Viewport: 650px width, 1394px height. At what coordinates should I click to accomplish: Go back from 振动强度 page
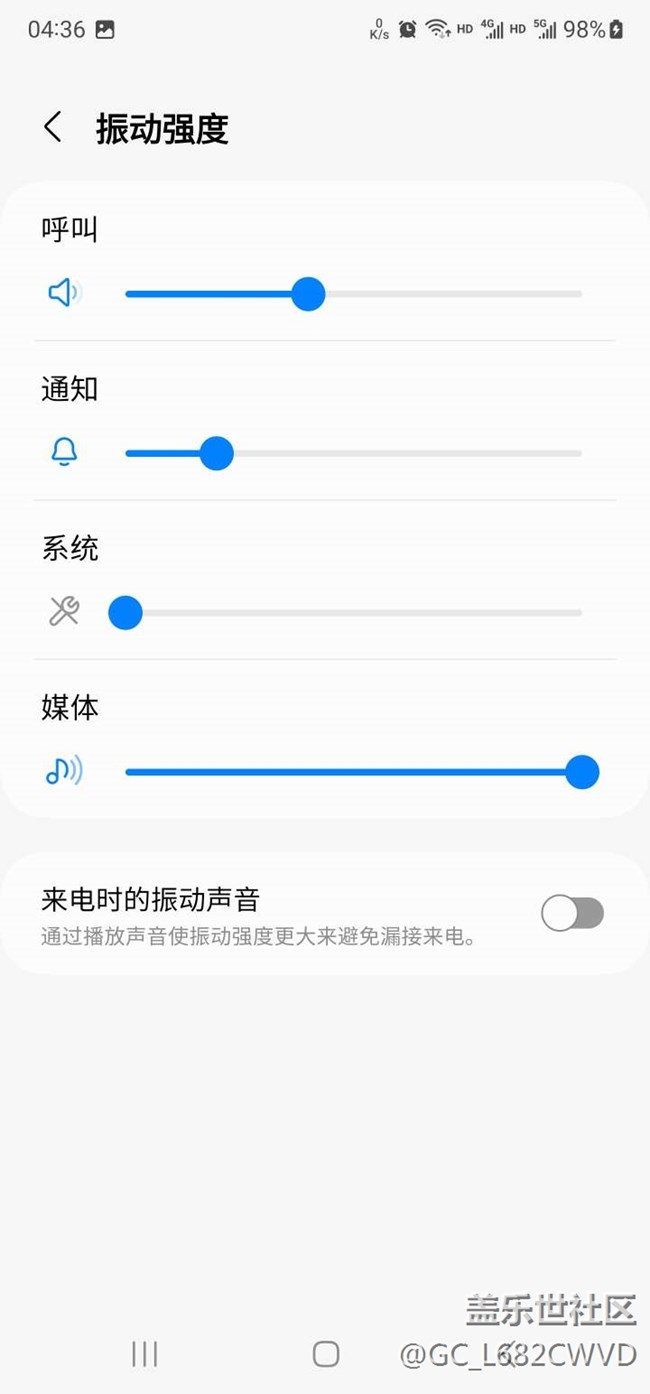tap(53, 128)
